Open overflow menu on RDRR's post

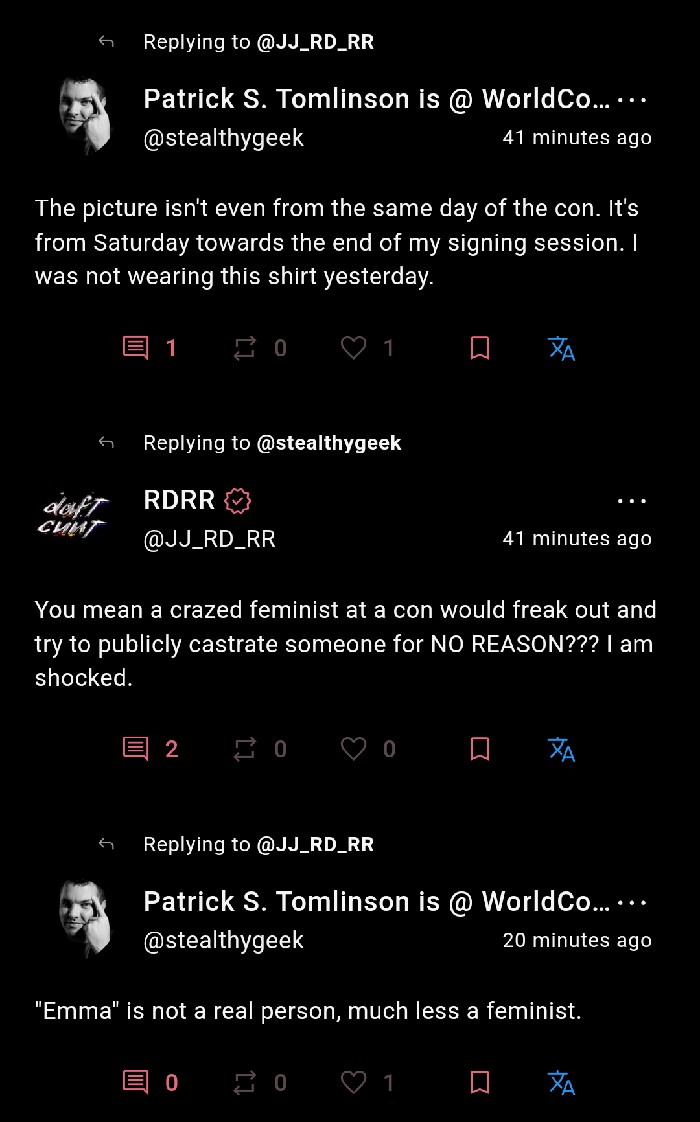(632, 501)
